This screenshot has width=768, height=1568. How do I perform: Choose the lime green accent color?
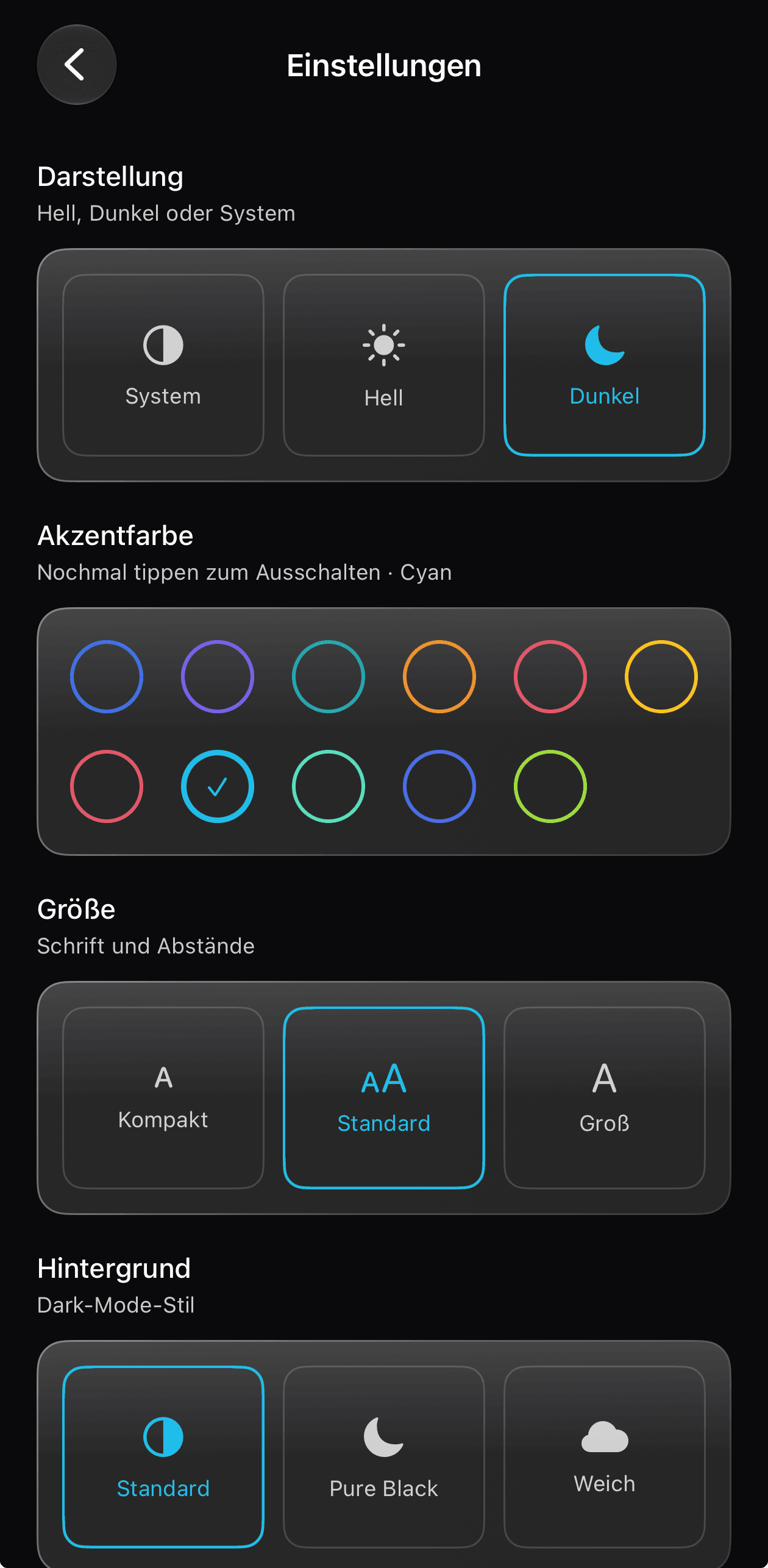550,786
